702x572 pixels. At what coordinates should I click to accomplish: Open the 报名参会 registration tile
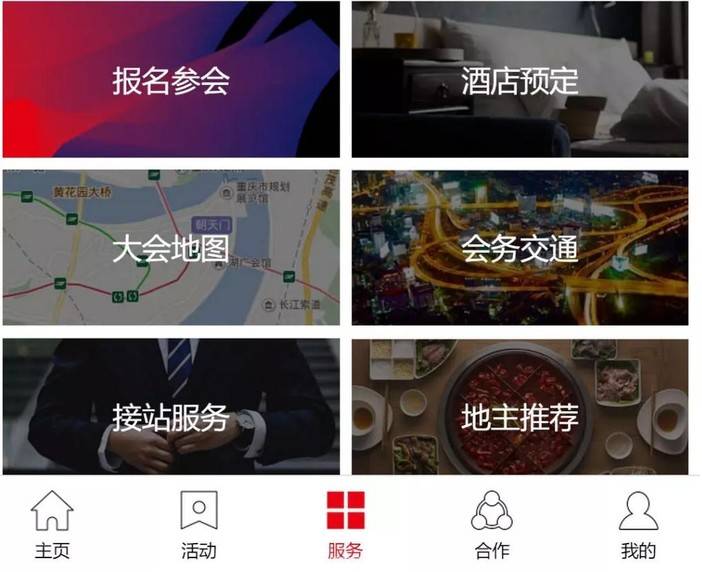[x=171, y=79]
